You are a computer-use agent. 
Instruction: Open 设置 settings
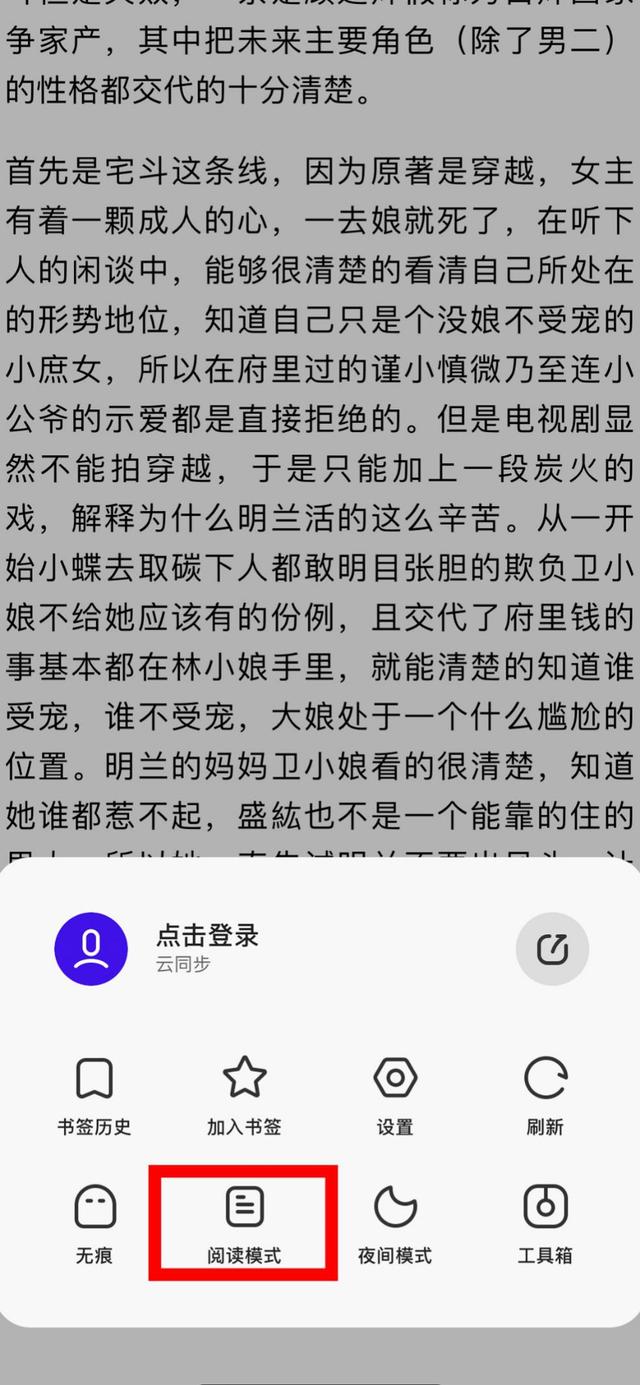[x=395, y=1097]
